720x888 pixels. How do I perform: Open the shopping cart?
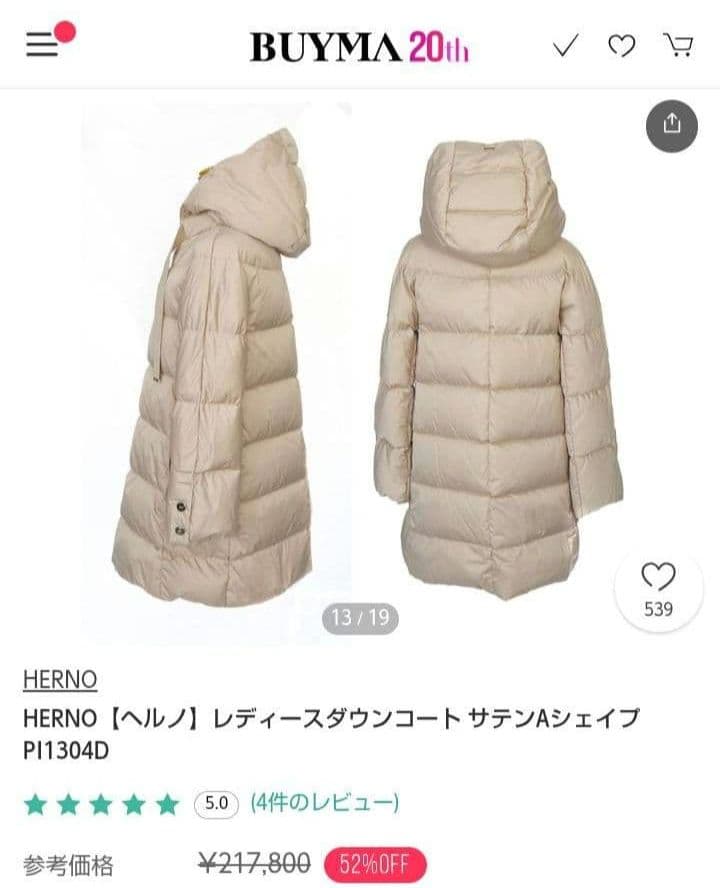(x=678, y=46)
